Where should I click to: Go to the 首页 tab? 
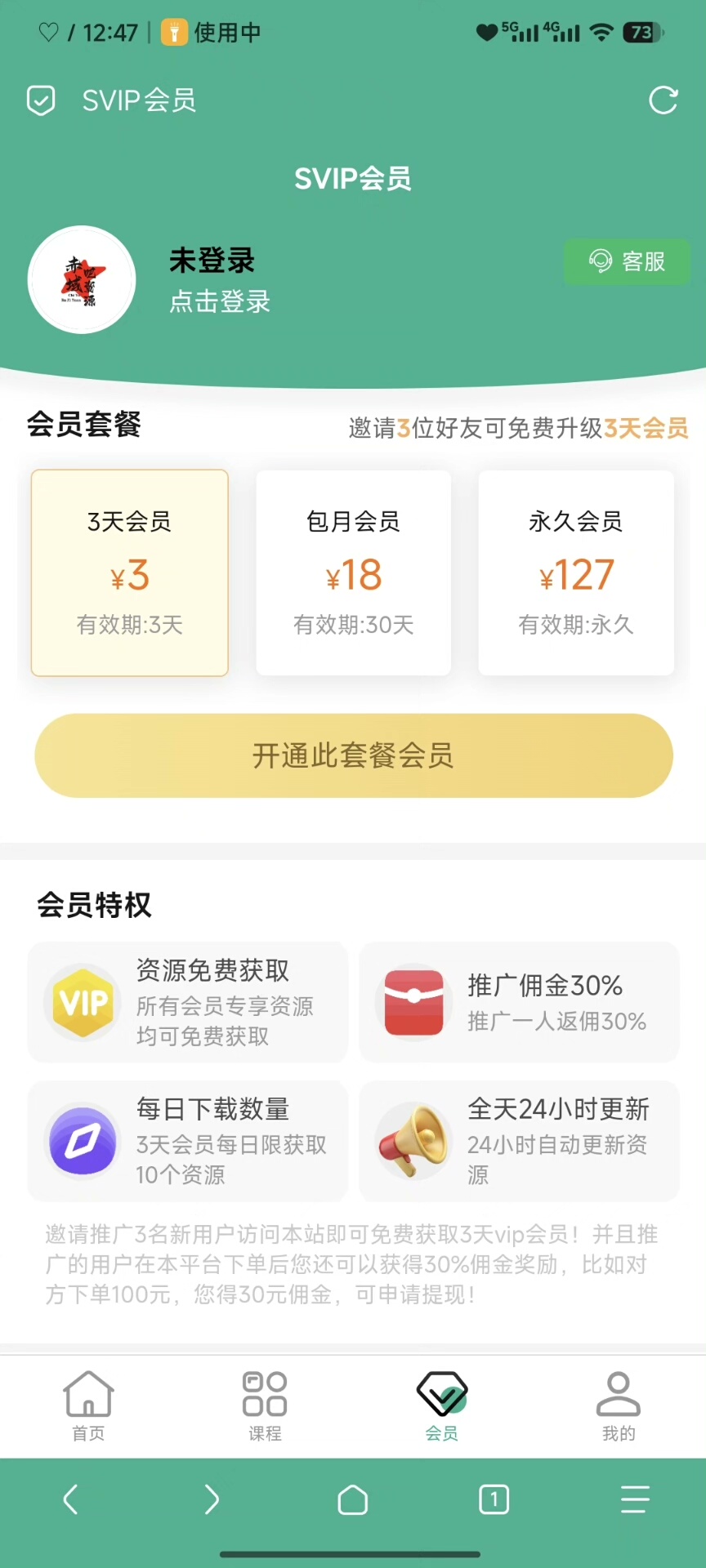[88, 1405]
